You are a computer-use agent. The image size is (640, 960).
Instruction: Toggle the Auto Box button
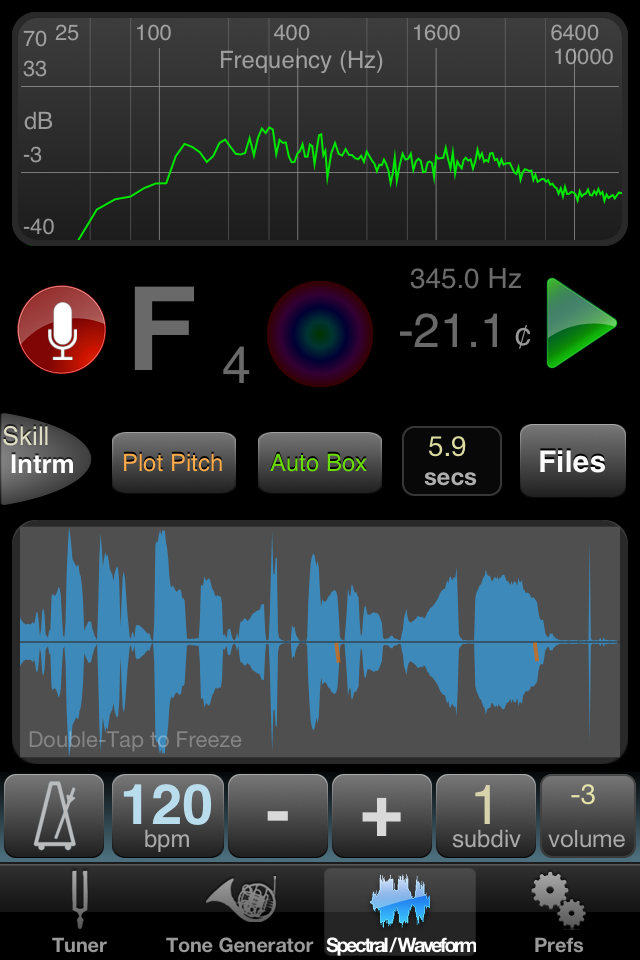pyautogui.click(x=319, y=462)
